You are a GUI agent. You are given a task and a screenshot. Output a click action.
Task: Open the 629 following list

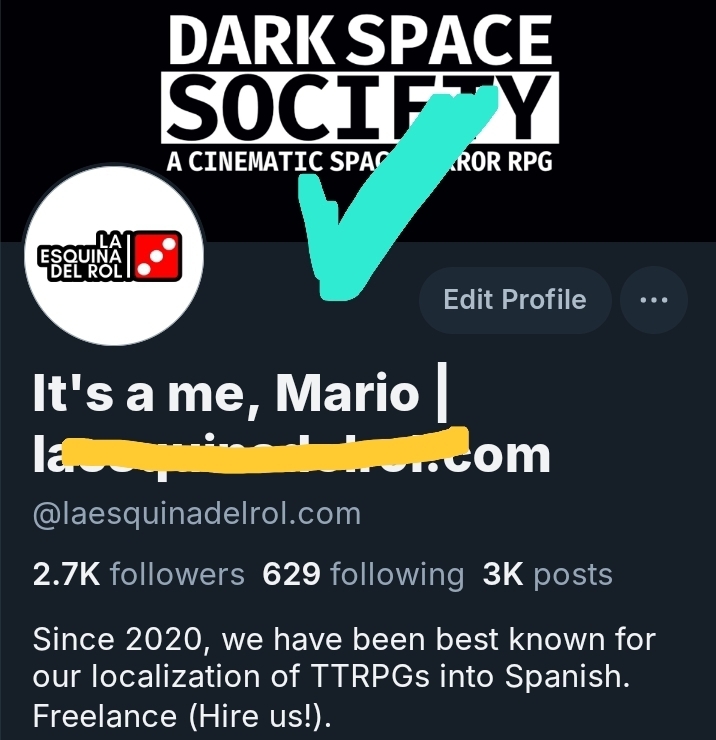point(363,575)
